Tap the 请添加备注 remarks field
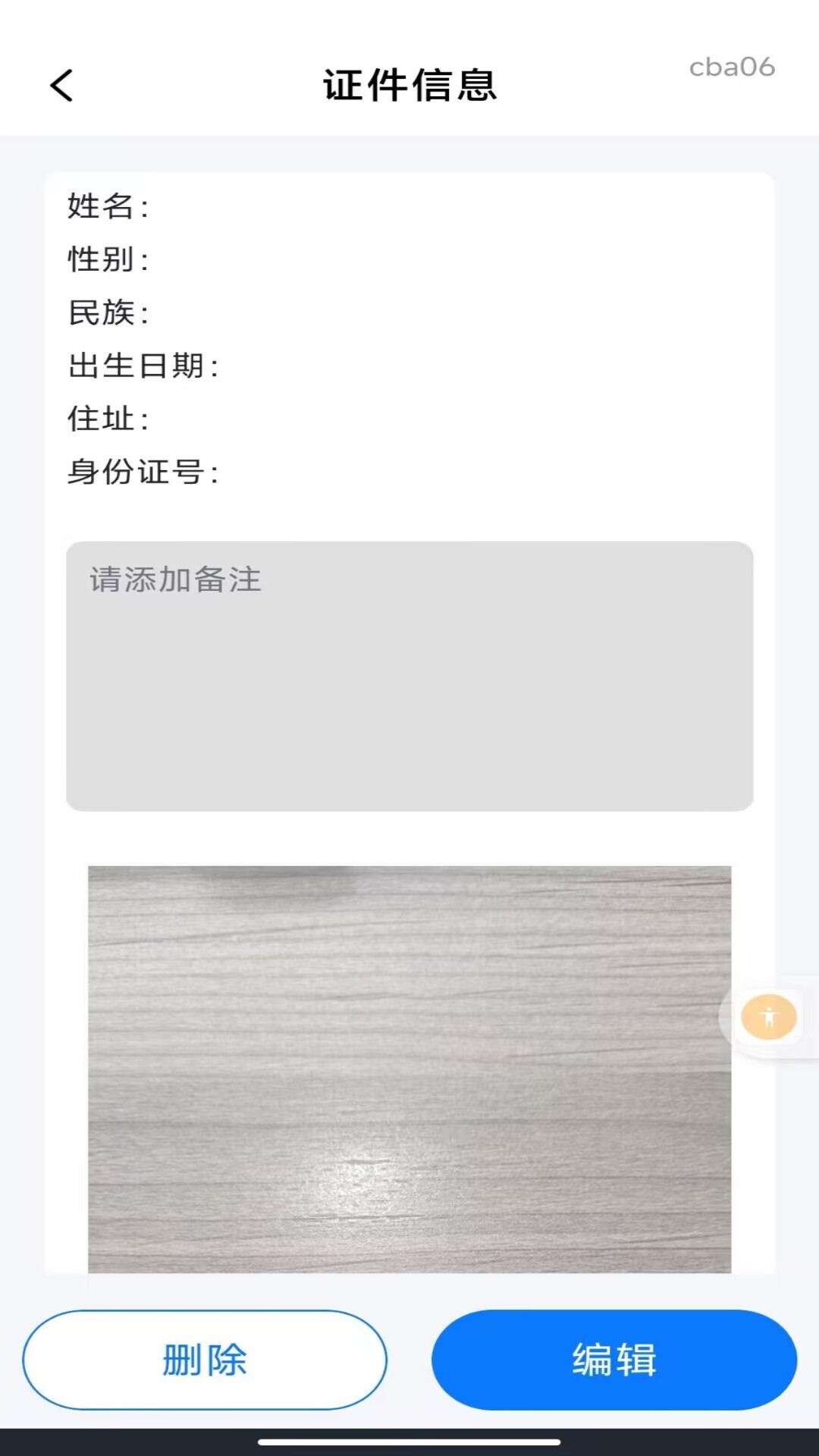The image size is (819, 1456). click(x=174, y=581)
